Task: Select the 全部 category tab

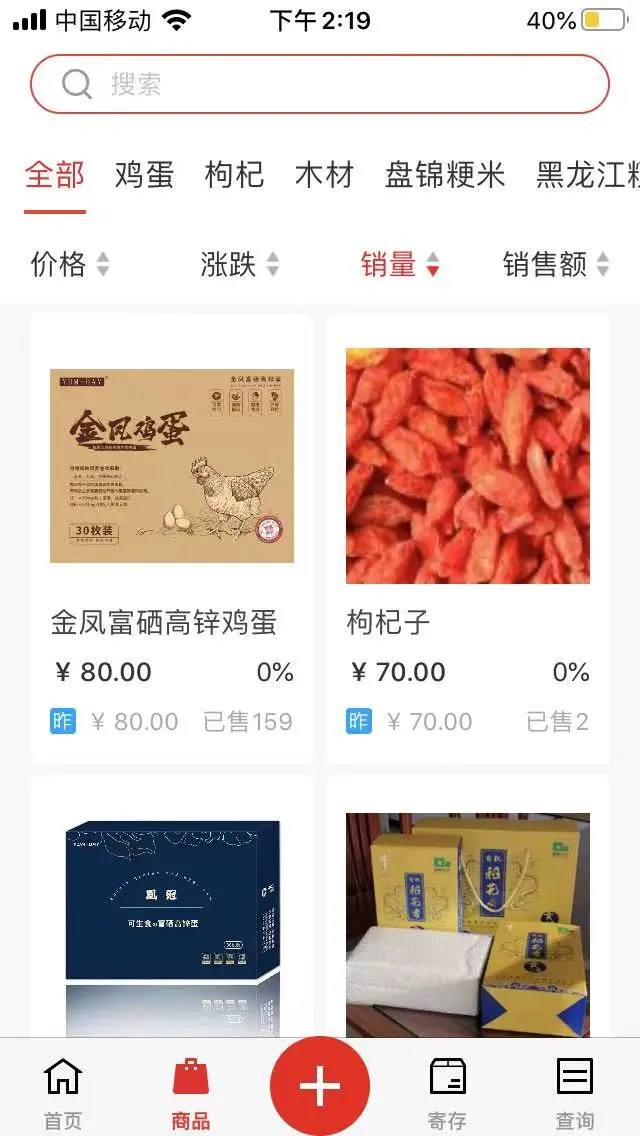Action: click(x=55, y=175)
